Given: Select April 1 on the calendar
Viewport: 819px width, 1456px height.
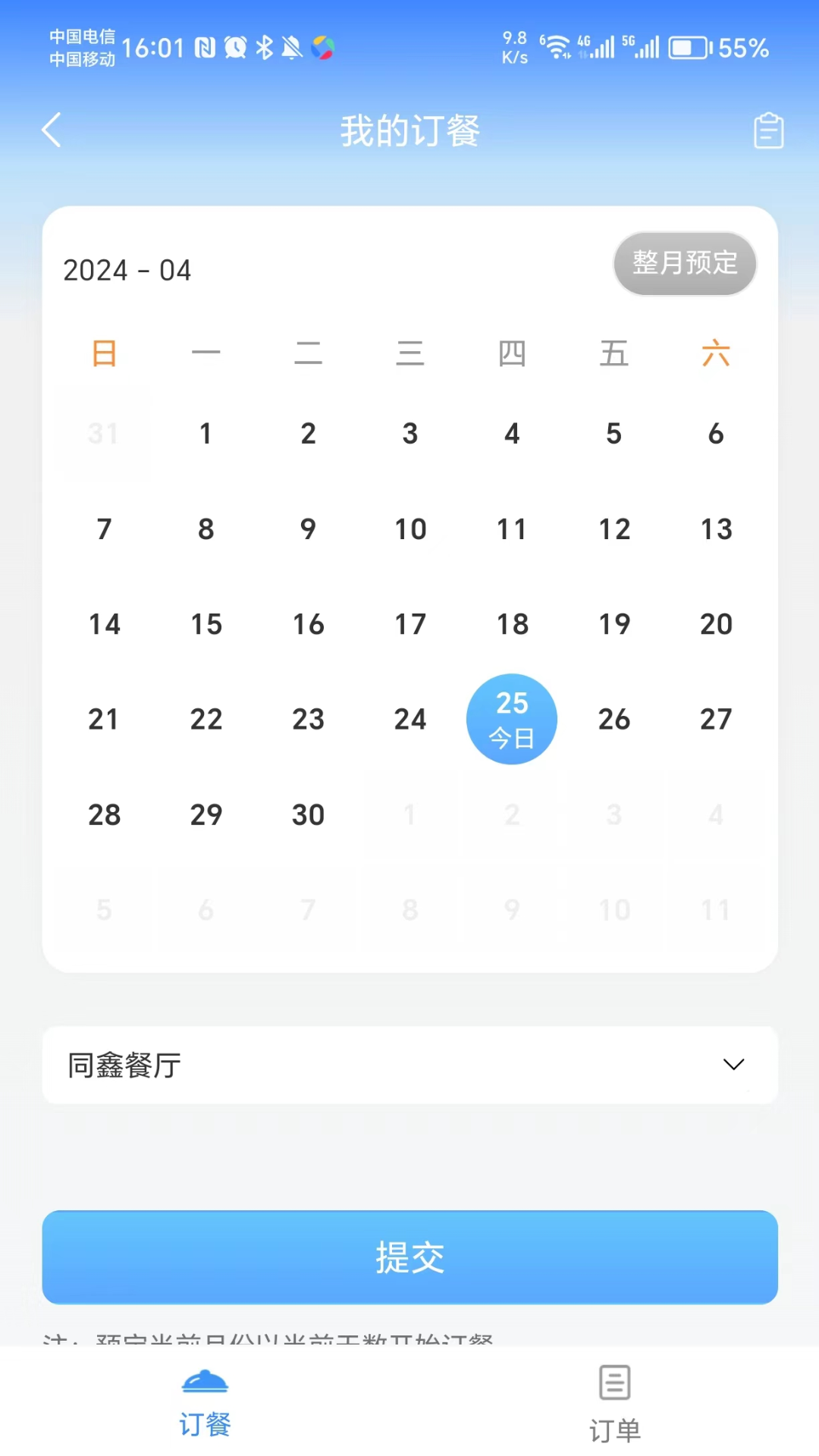Looking at the screenshot, I should [206, 433].
